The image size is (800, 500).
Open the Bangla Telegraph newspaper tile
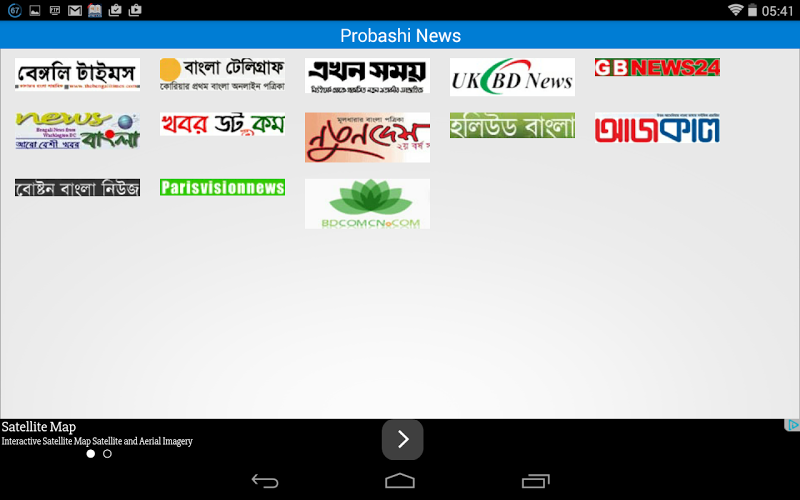[222, 74]
